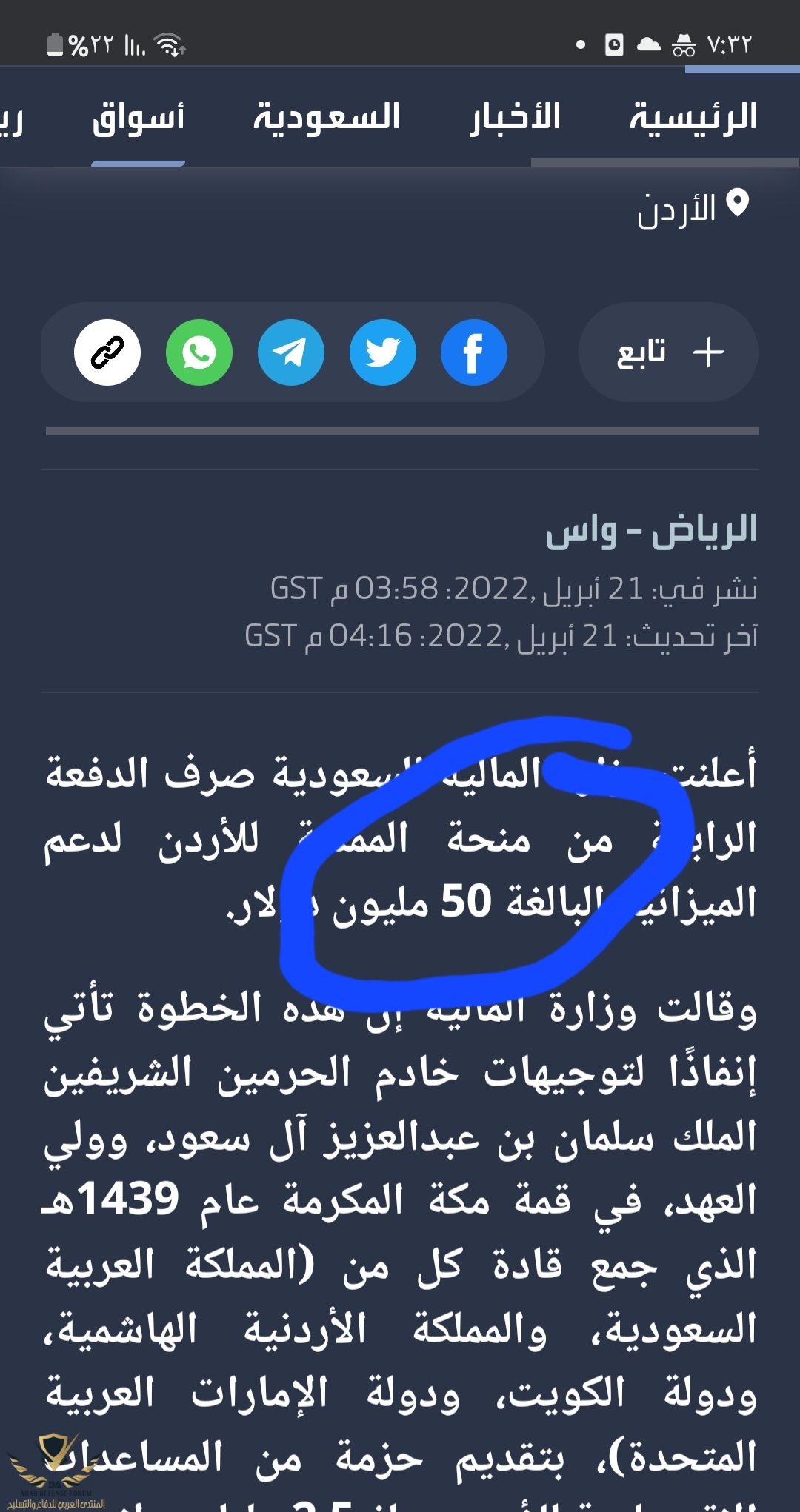Share article via WhatsApp
Image resolution: width=800 pixels, height=1512 pixels.
point(199,352)
